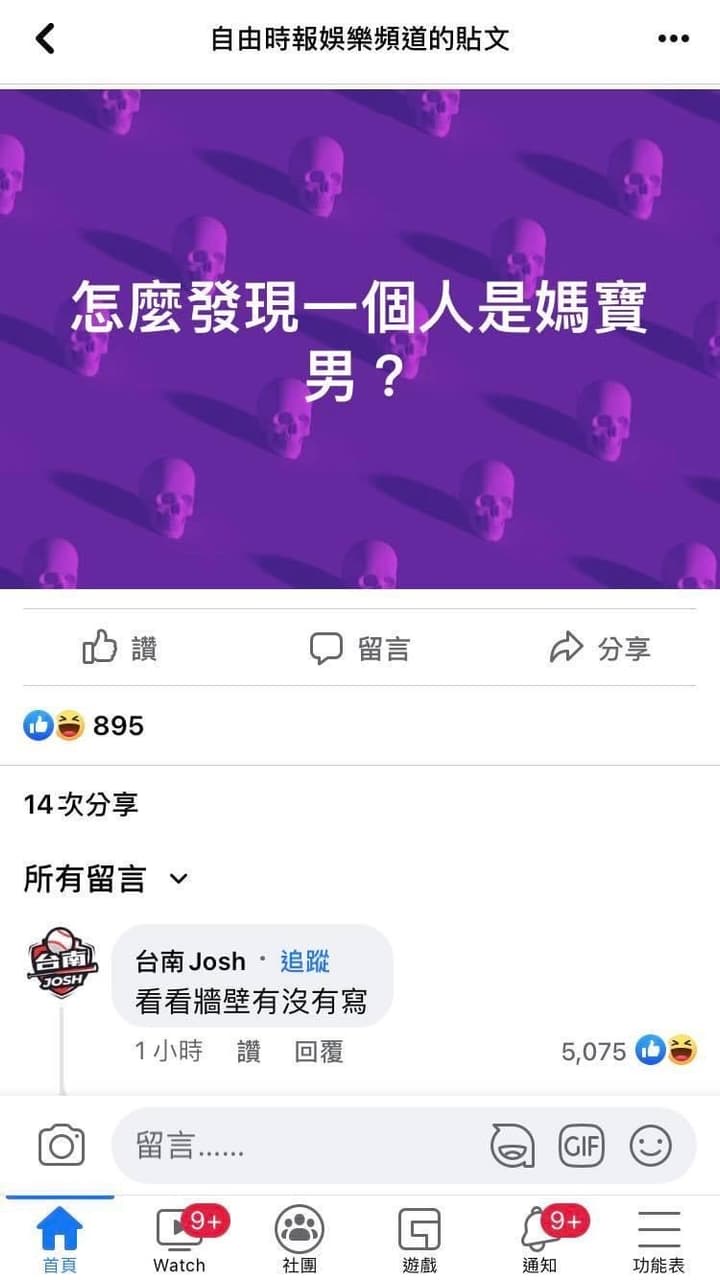Screen dimensions: 720x1280
Task: Open the 功能表 menu tab
Action: tap(659, 1240)
